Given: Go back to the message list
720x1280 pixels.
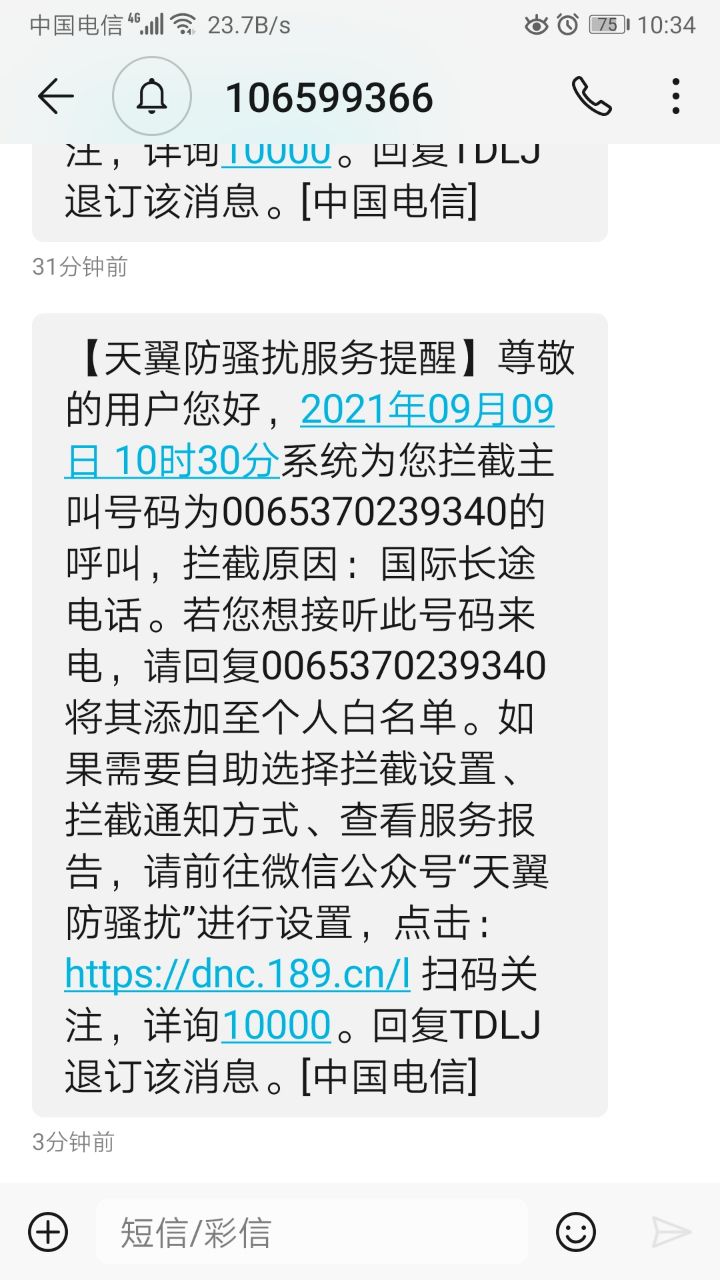Looking at the screenshot, I should click(x=55, y=96).
